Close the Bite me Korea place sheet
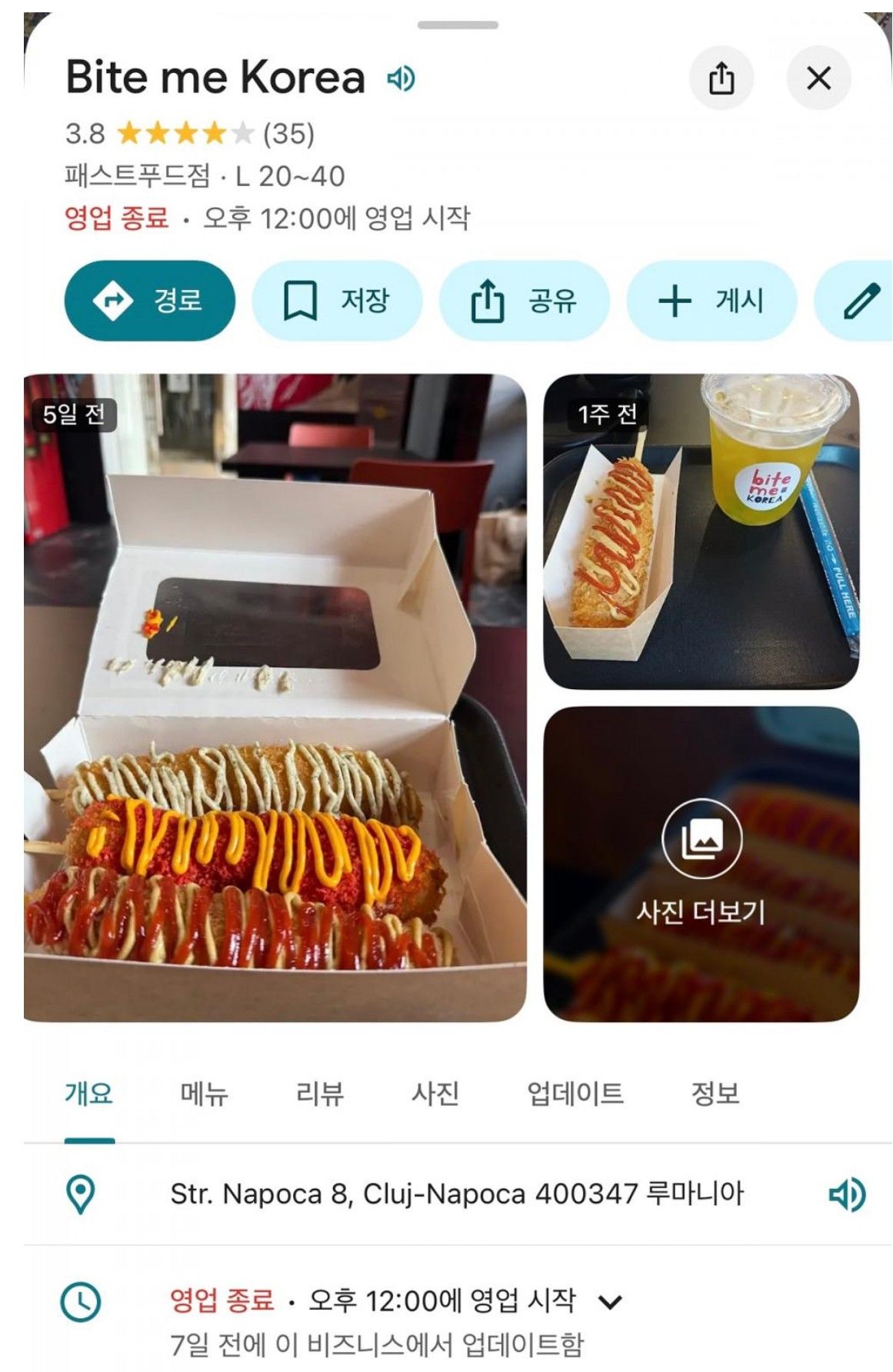Screen dimensions: 893x1372 point(818,78)
